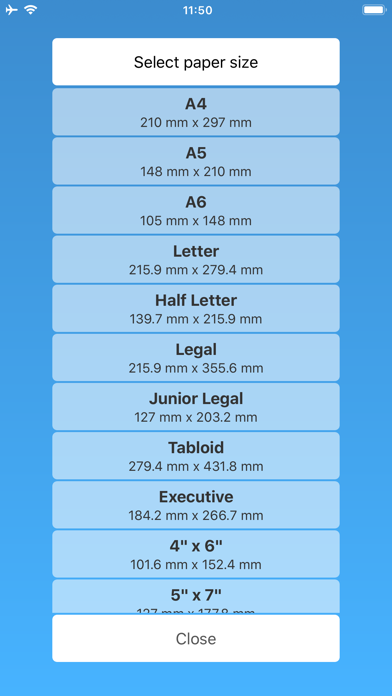Image resolution: width=392 pixels, height=696 pixels.
Task: Choose Tabloid paper size
Action: pyautogui.click(x=196, y=456)
